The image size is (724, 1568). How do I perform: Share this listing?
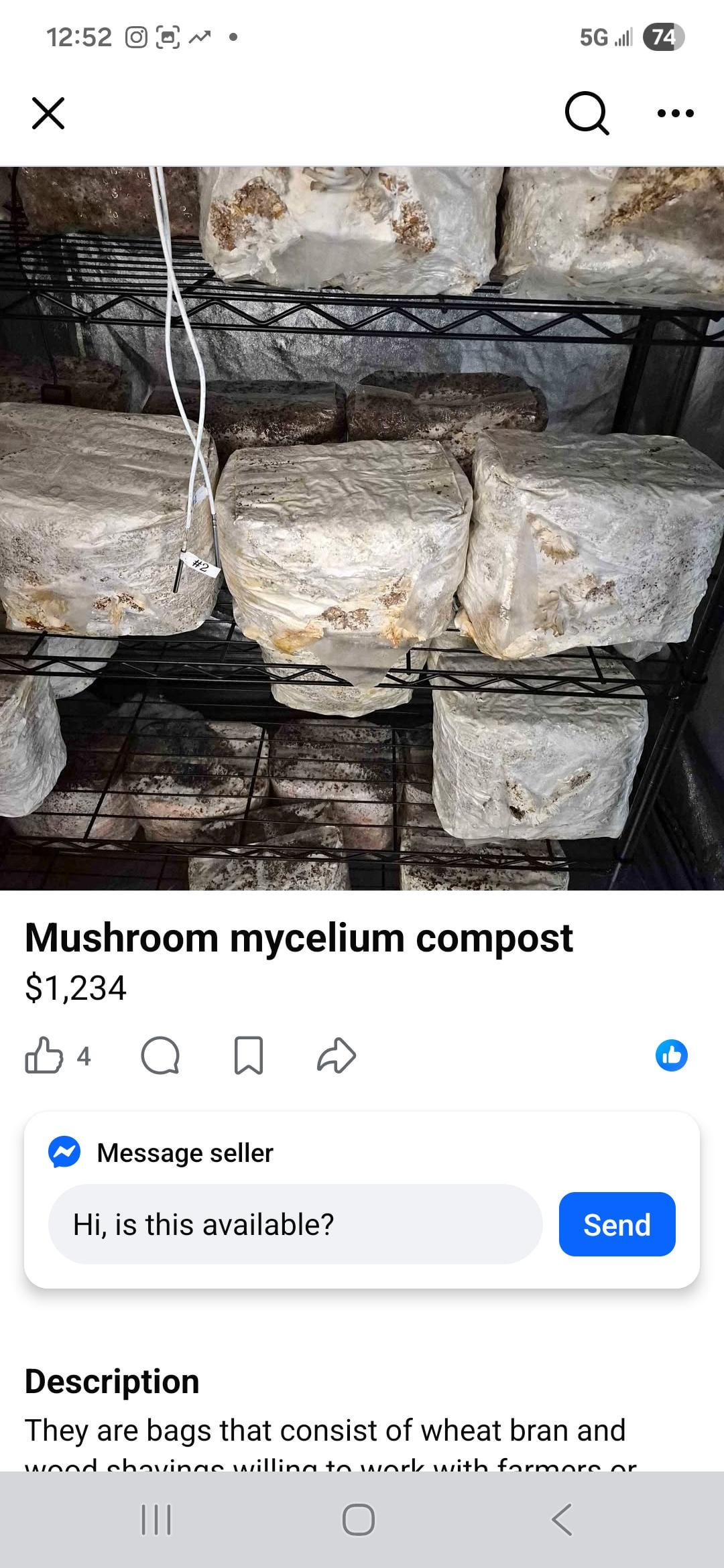pyautogui.click(x=336, y=1055)
